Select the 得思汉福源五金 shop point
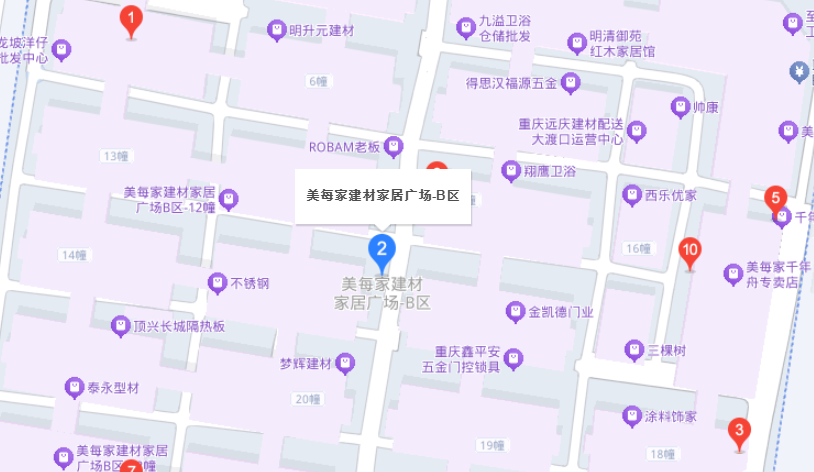The image size is (814, 472). tap(570, 83)
